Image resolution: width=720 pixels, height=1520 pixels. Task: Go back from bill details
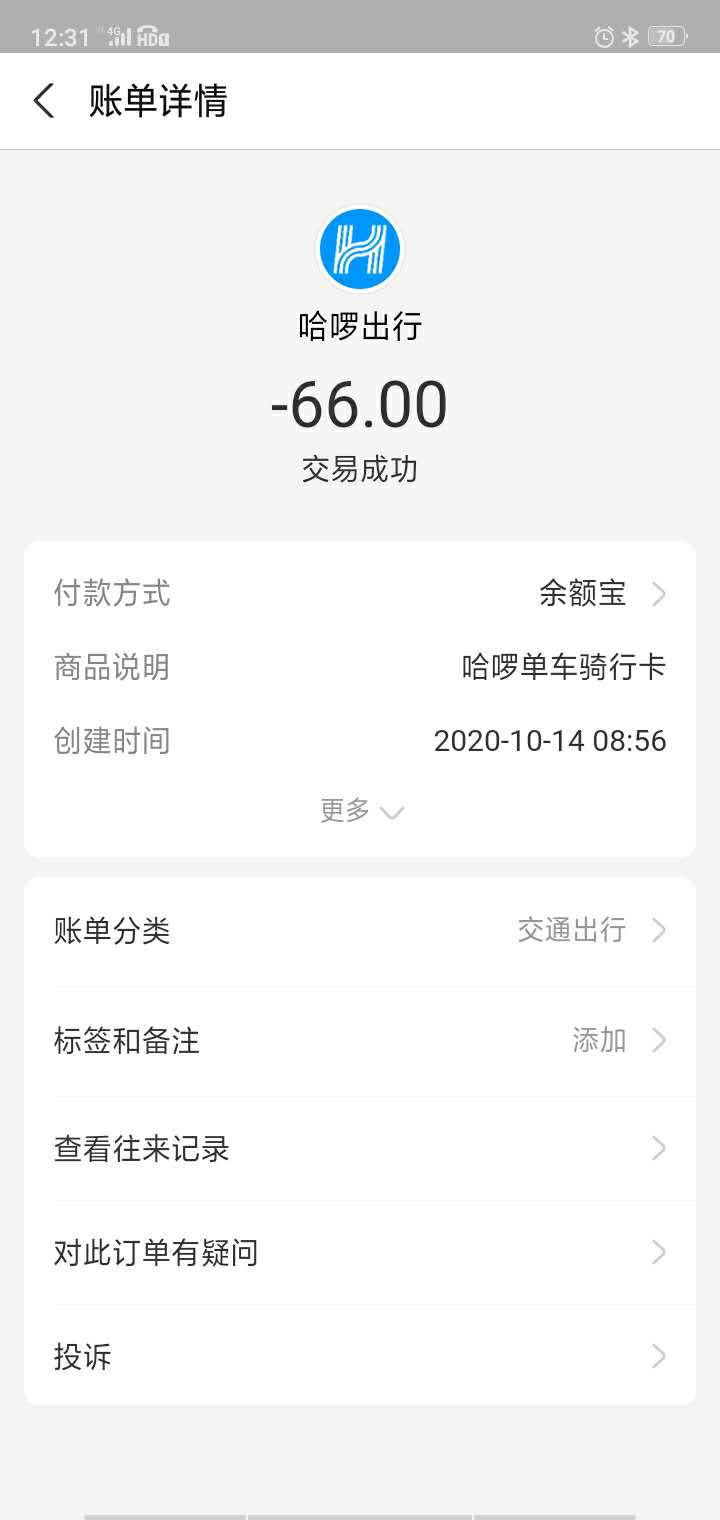[44, 102]
